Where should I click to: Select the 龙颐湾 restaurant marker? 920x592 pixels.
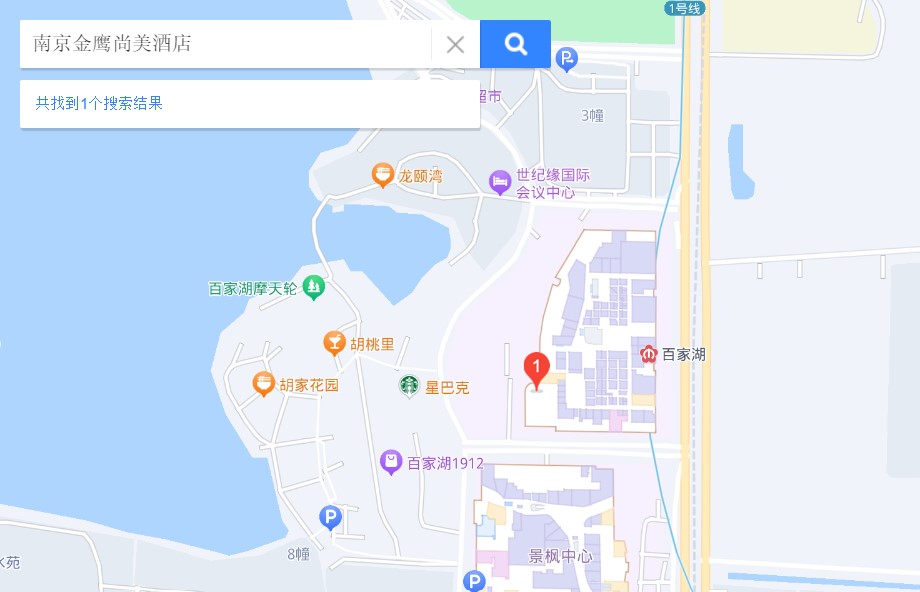383,176
